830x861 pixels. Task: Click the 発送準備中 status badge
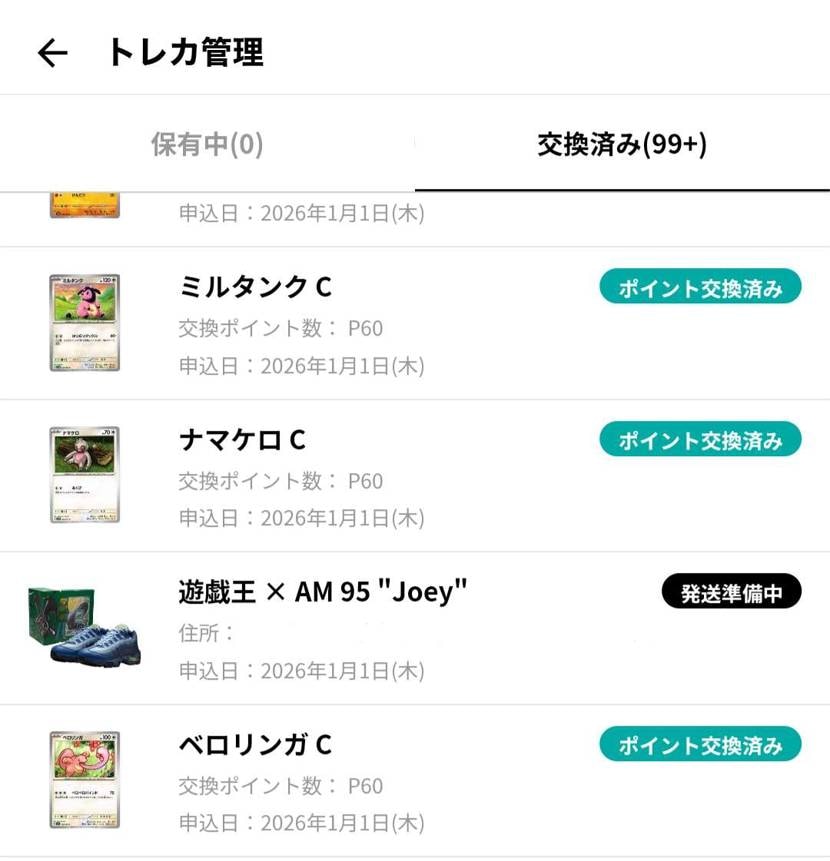[x=729, y=591]
